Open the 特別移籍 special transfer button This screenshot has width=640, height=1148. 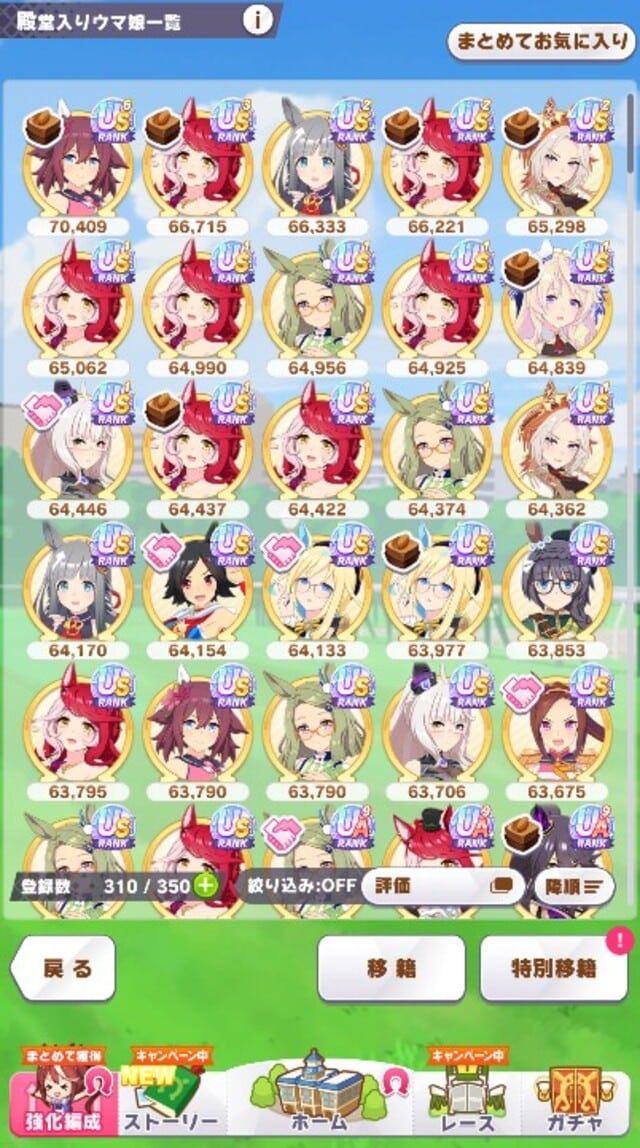(x=552, y=969)
